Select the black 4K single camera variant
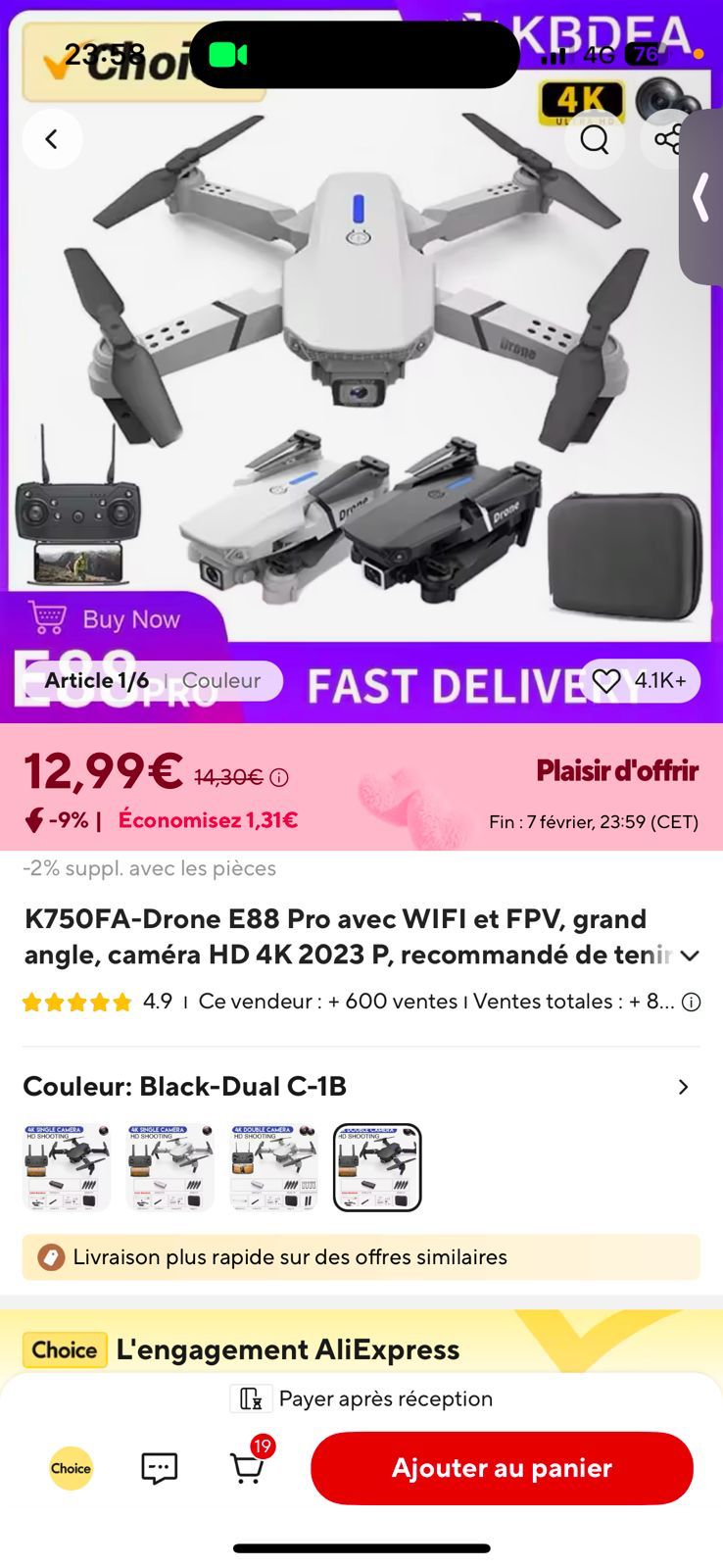723x1568 pixels. click(67, 1167)
